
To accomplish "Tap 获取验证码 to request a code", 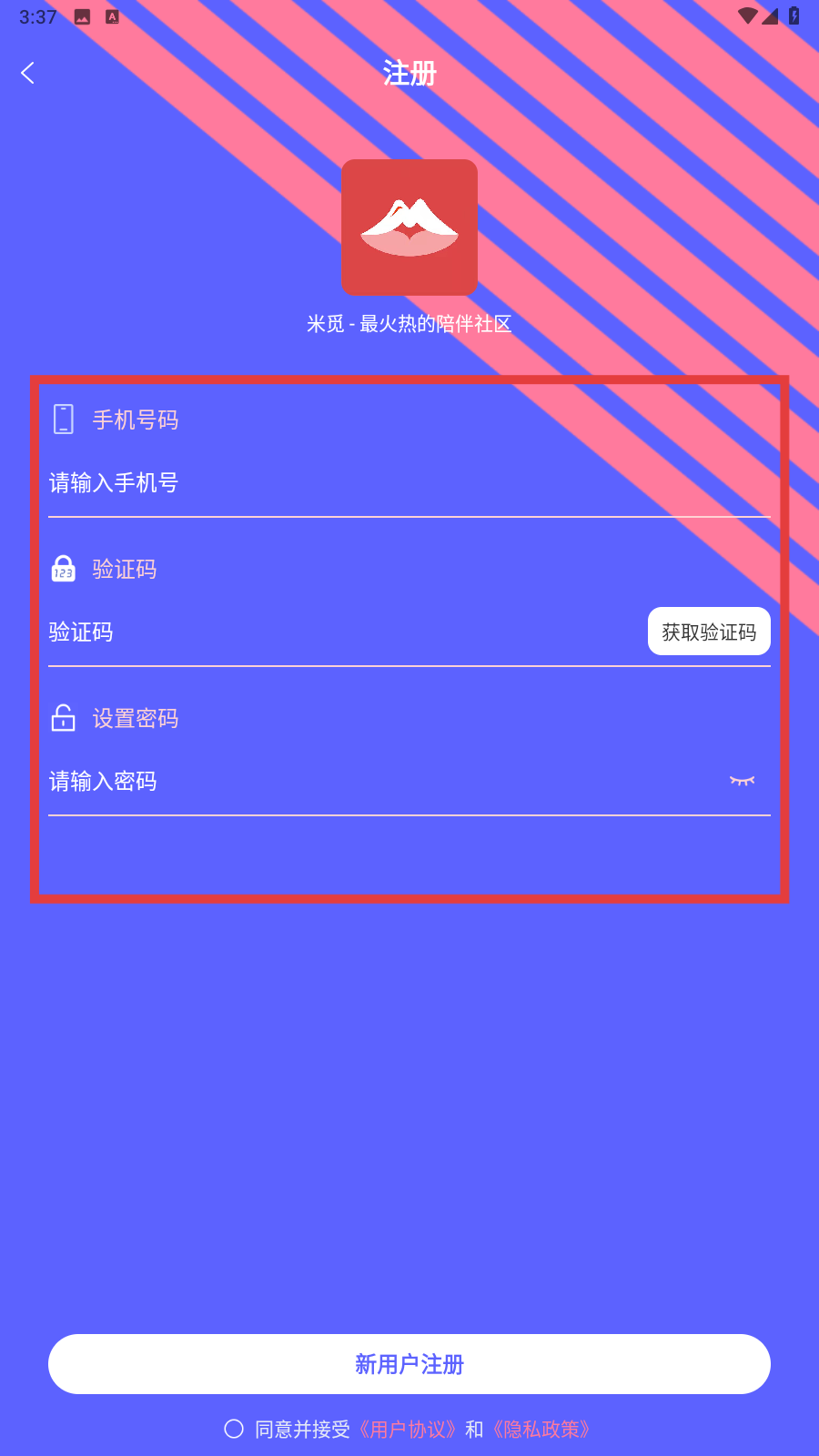I will click(709, 632).
